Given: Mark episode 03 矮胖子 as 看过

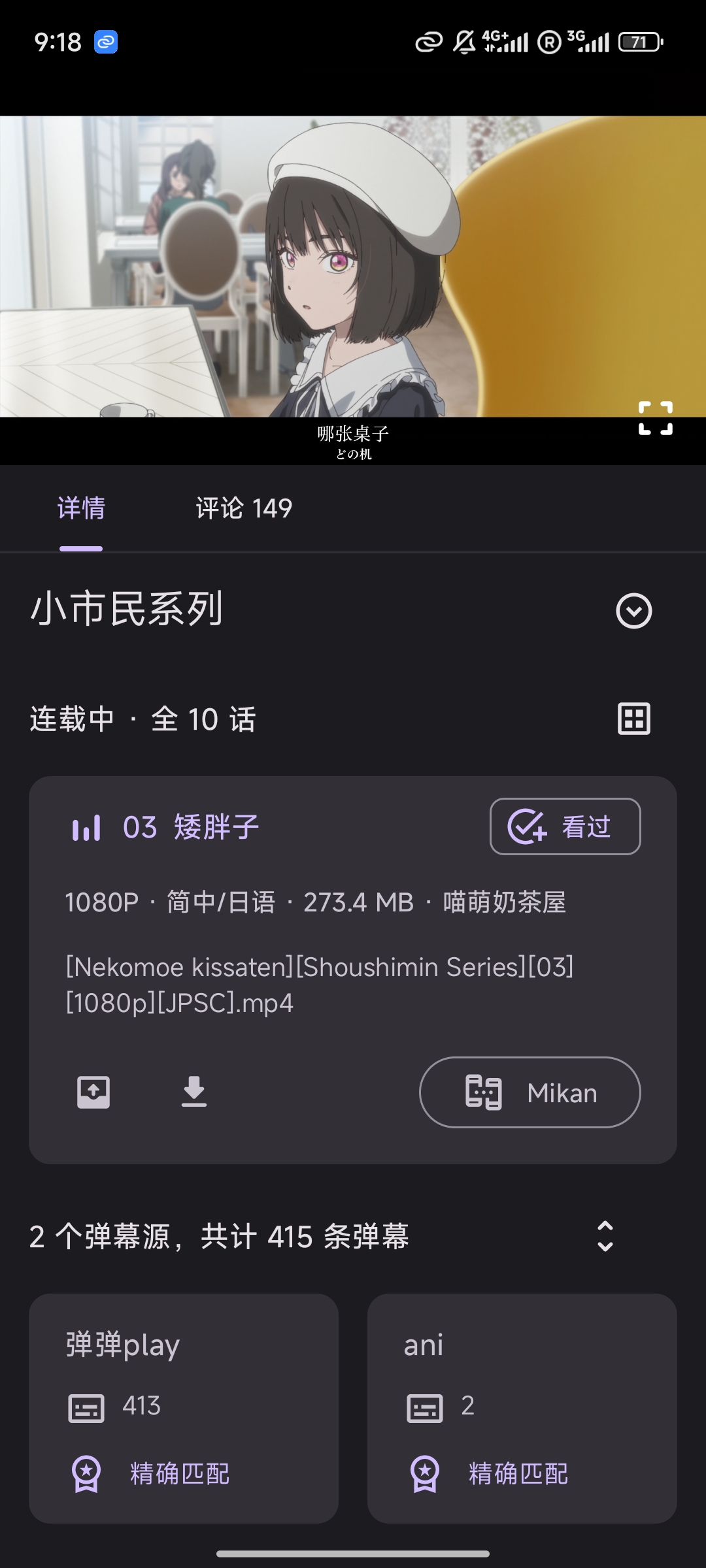Looking at the screenshot, I should click(x=564, y=826).
